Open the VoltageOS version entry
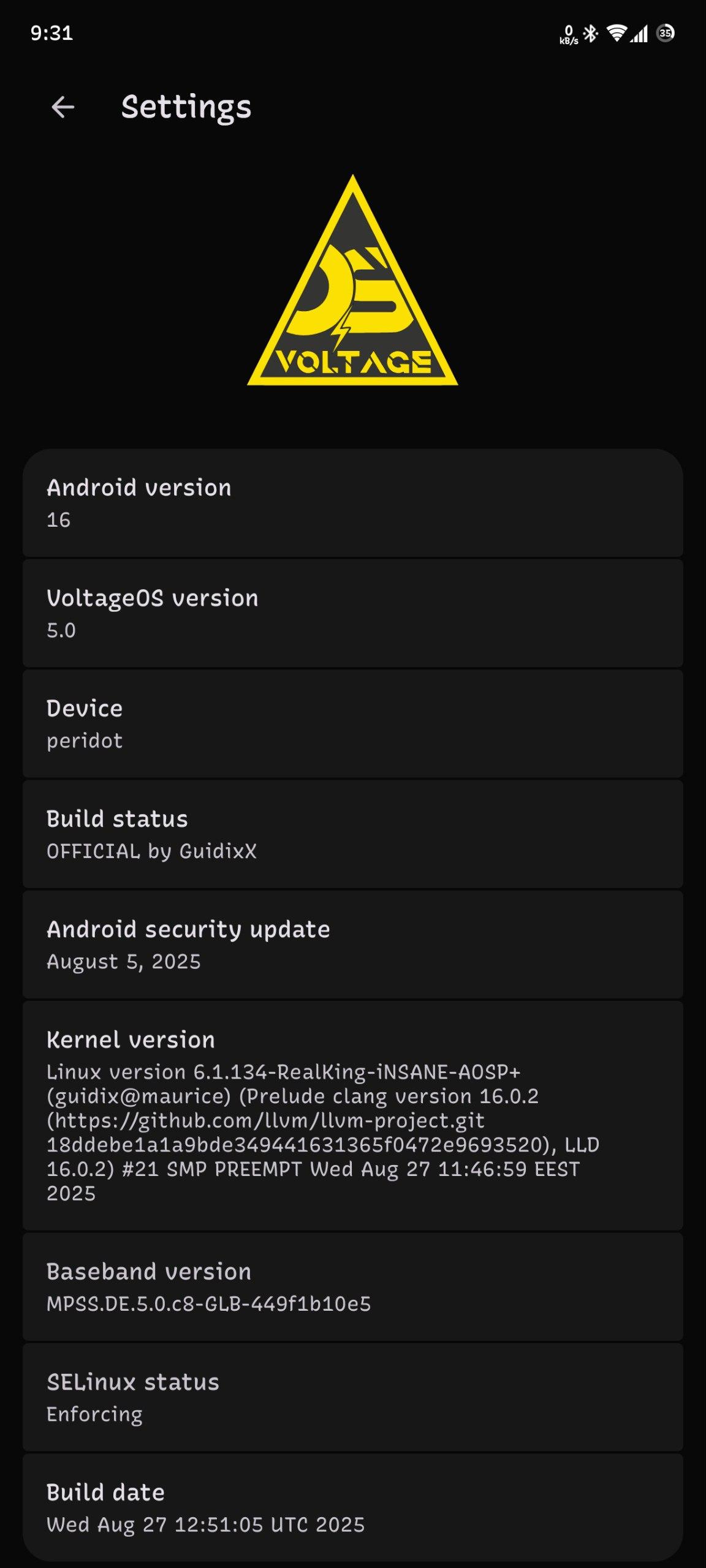The width and height of the screenshot is (706, 1568). (x=353, y=613)
